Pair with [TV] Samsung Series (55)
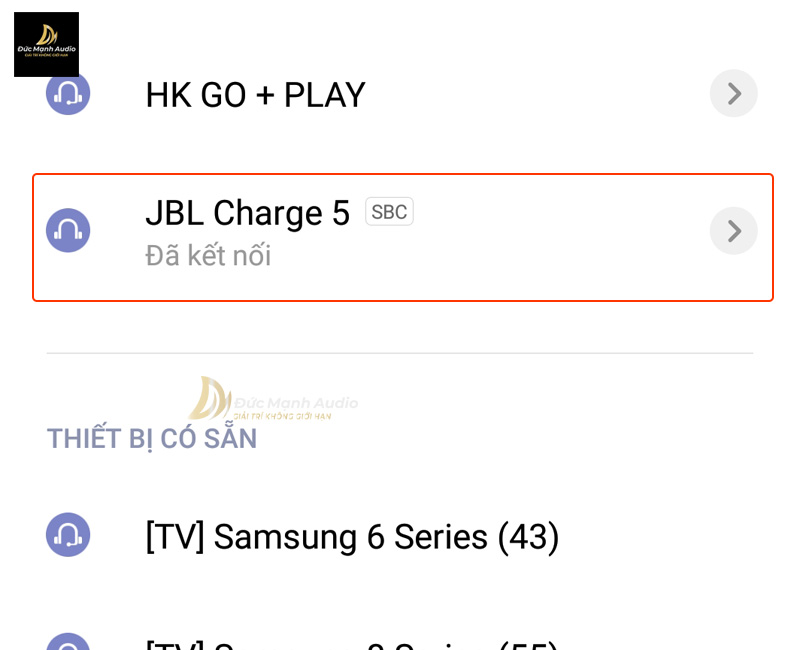 pyautogui.click(x=352, y=642)
